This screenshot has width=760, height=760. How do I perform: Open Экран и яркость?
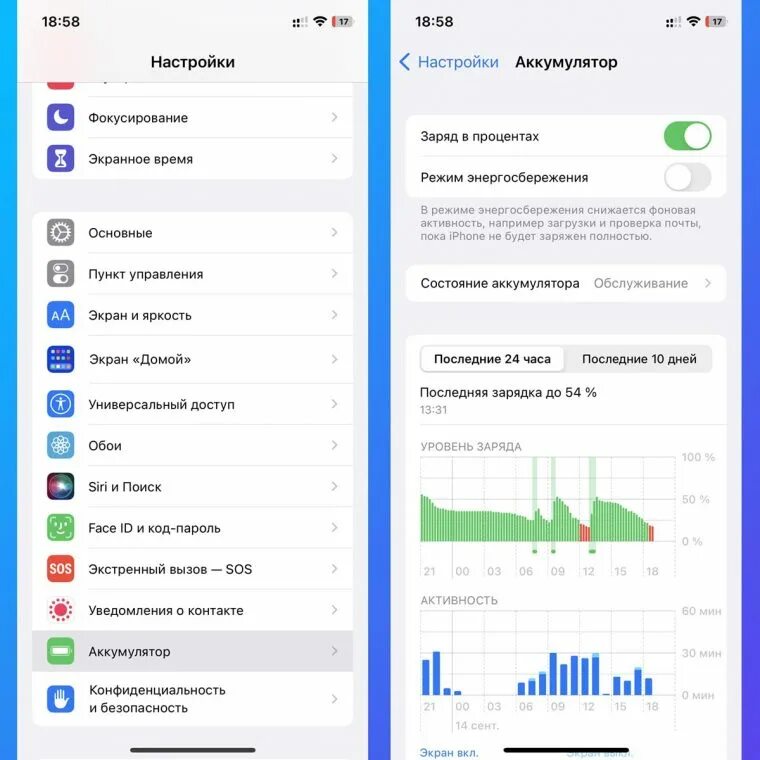coord(192,315)
